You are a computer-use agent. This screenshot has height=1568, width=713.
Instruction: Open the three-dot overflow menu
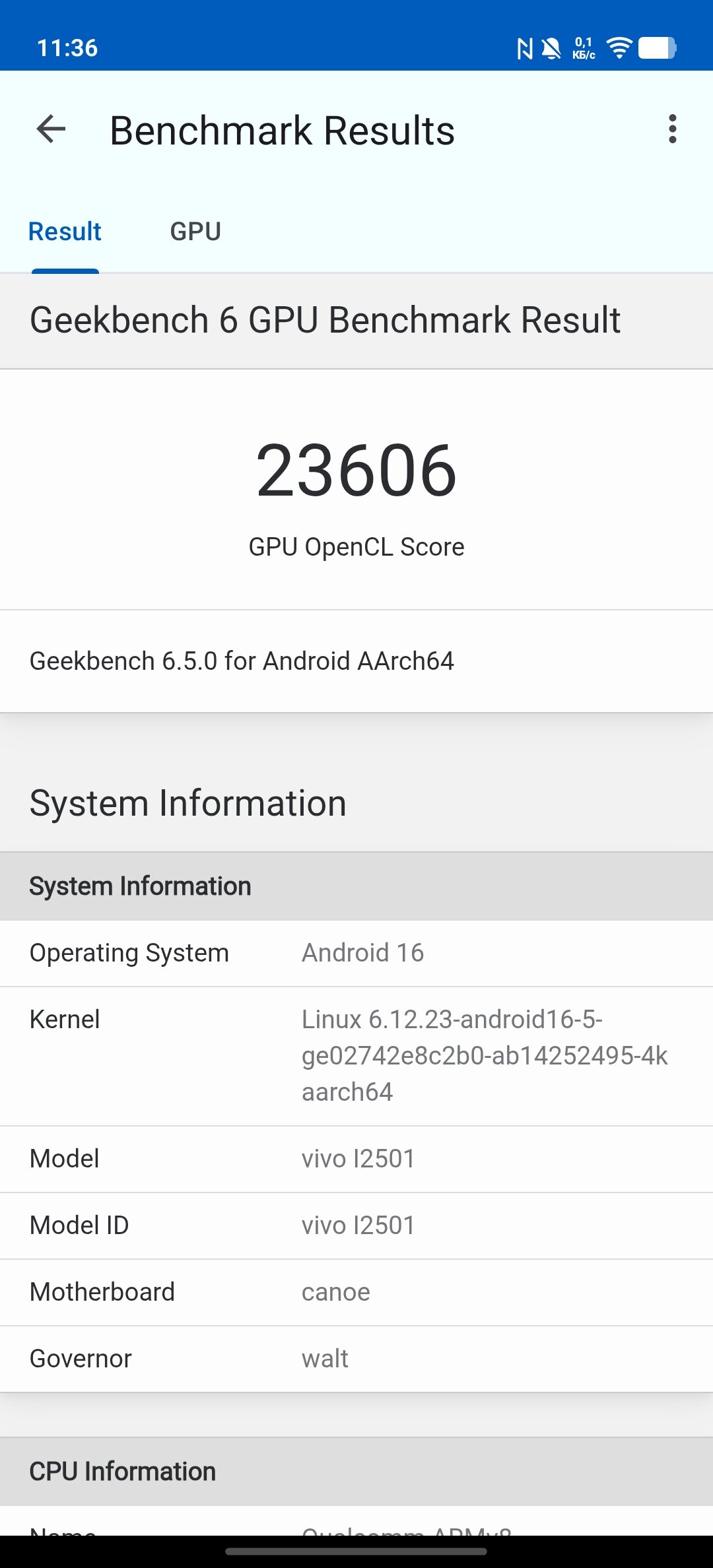click(x=672, y=129)
